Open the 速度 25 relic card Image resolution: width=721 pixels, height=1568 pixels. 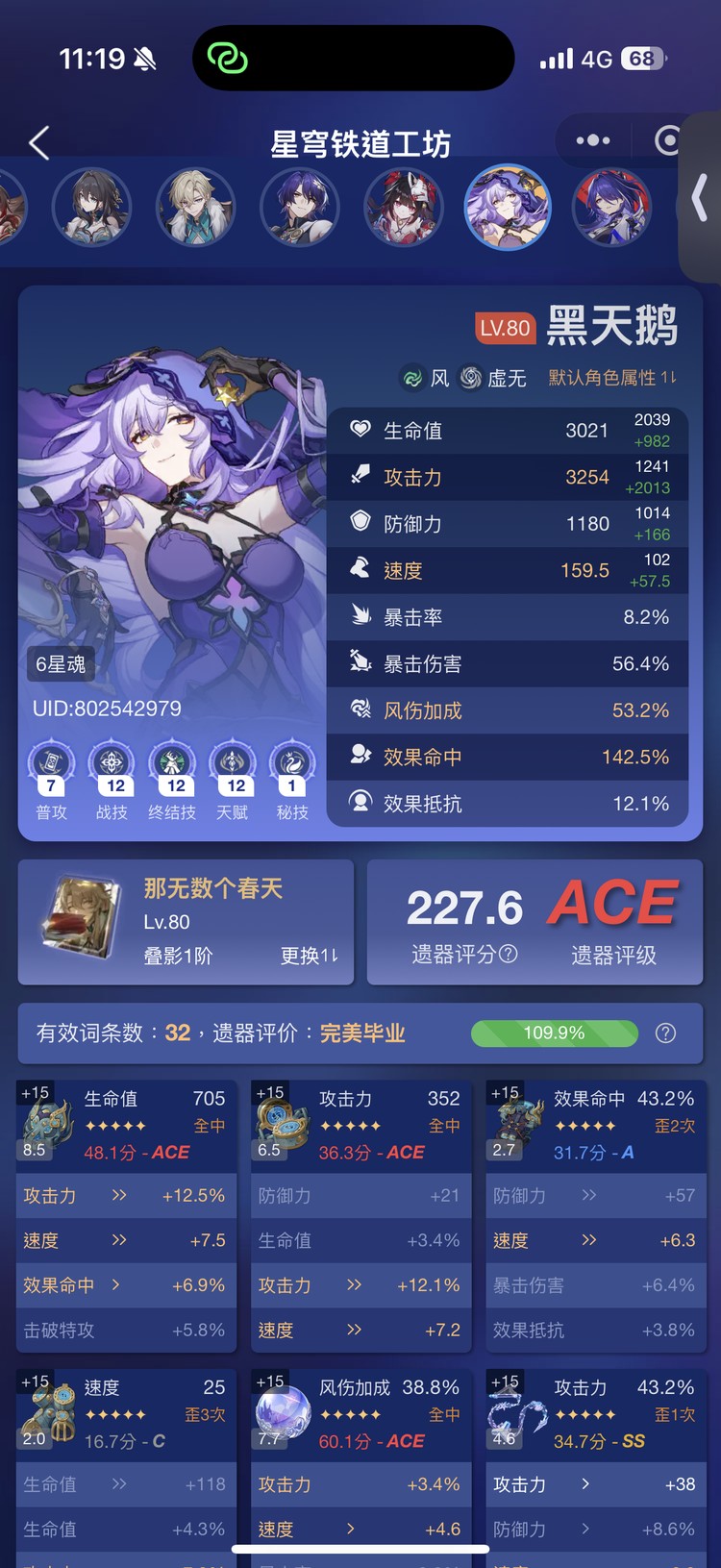(x=126, y=1413)
